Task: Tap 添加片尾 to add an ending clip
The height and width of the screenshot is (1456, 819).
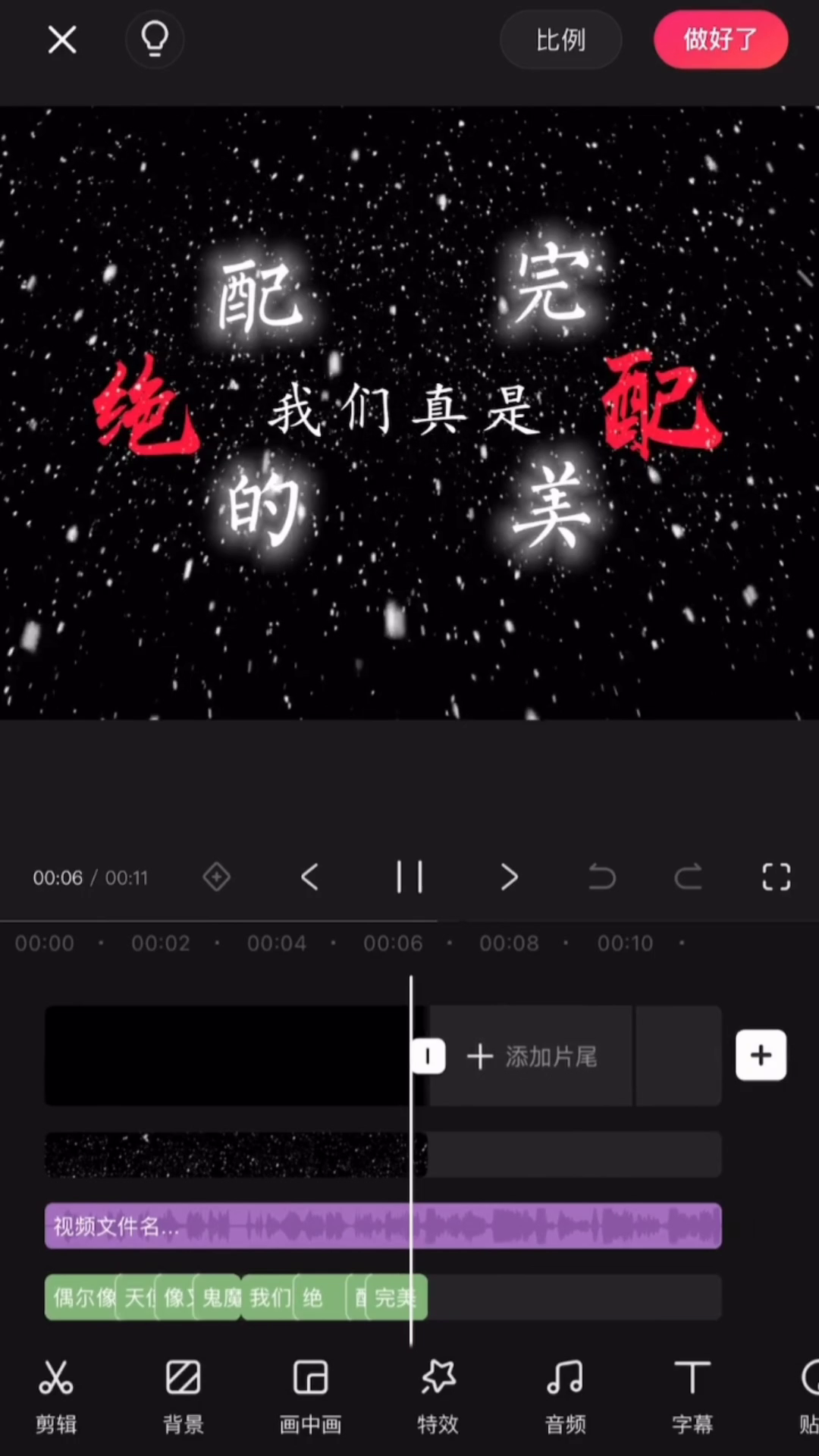Action: 532,1056
